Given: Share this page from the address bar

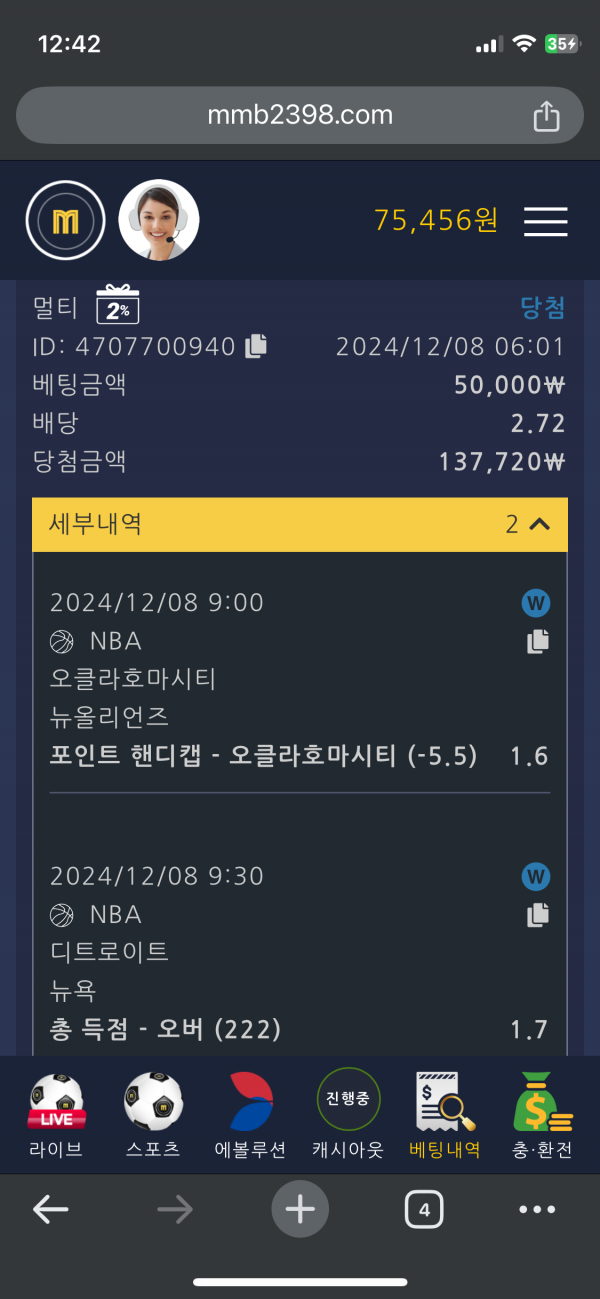Looking at the screenshot, I should tap(546, 116).
